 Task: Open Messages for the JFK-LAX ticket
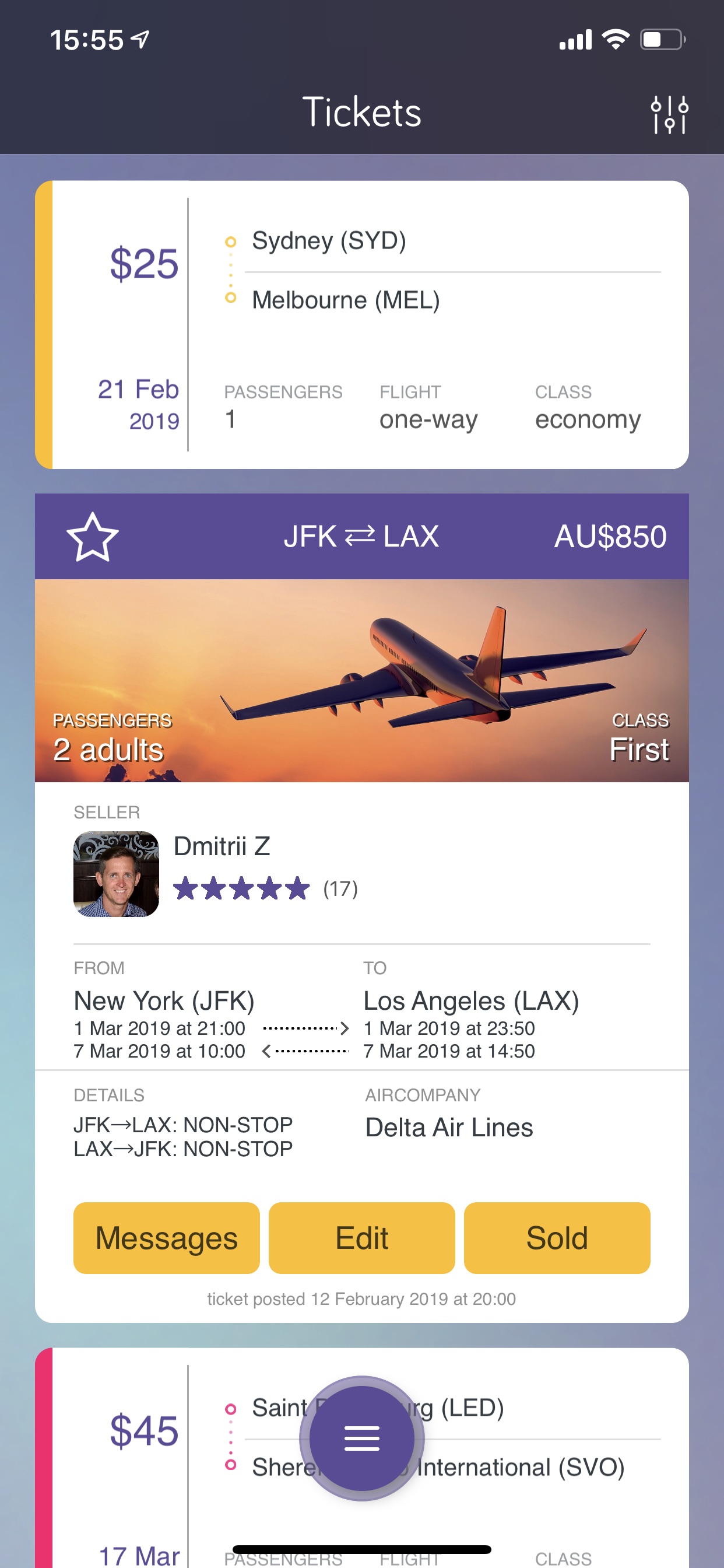[166, 1237]
